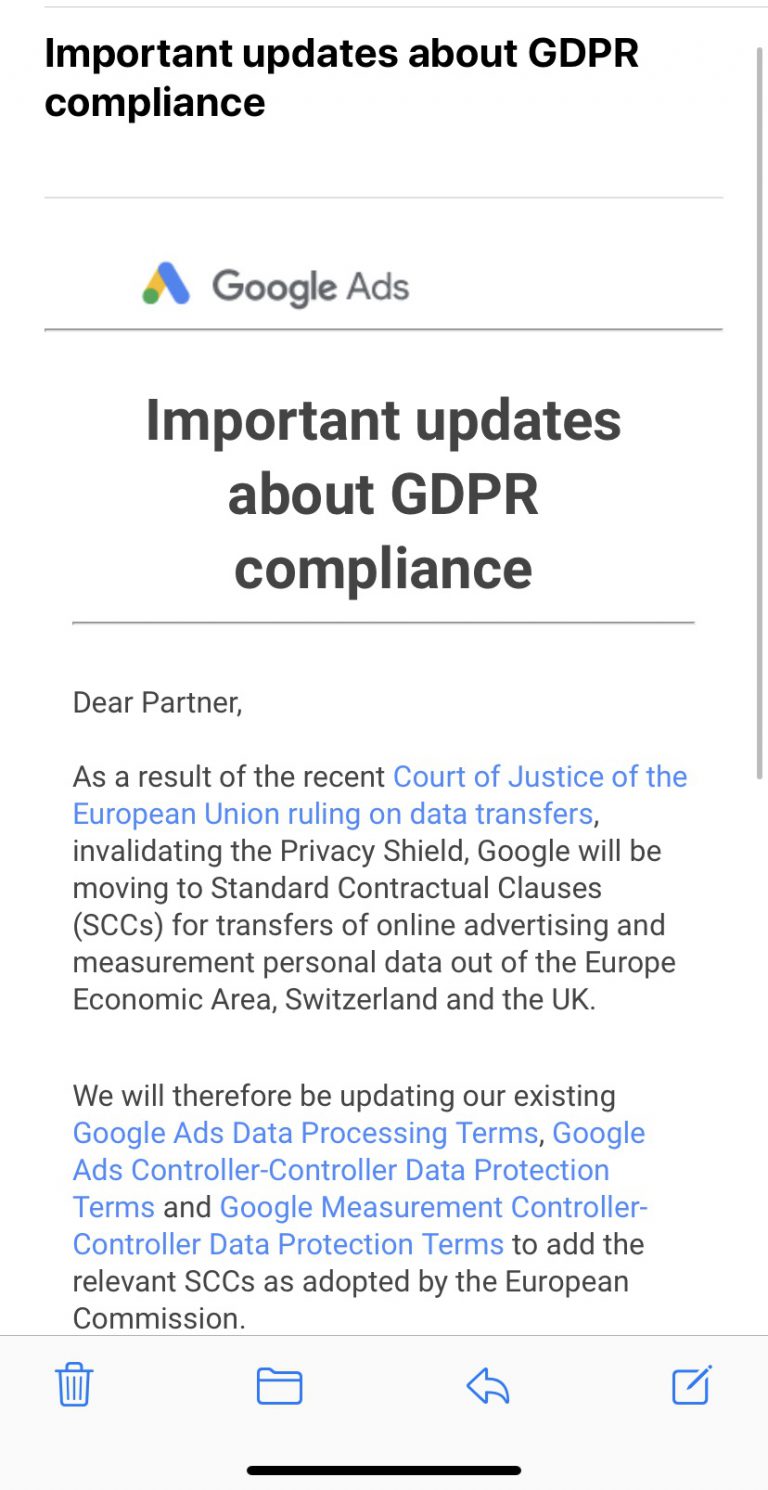Open the Google Ads Data Processing Terms link

pos(305,1133)
